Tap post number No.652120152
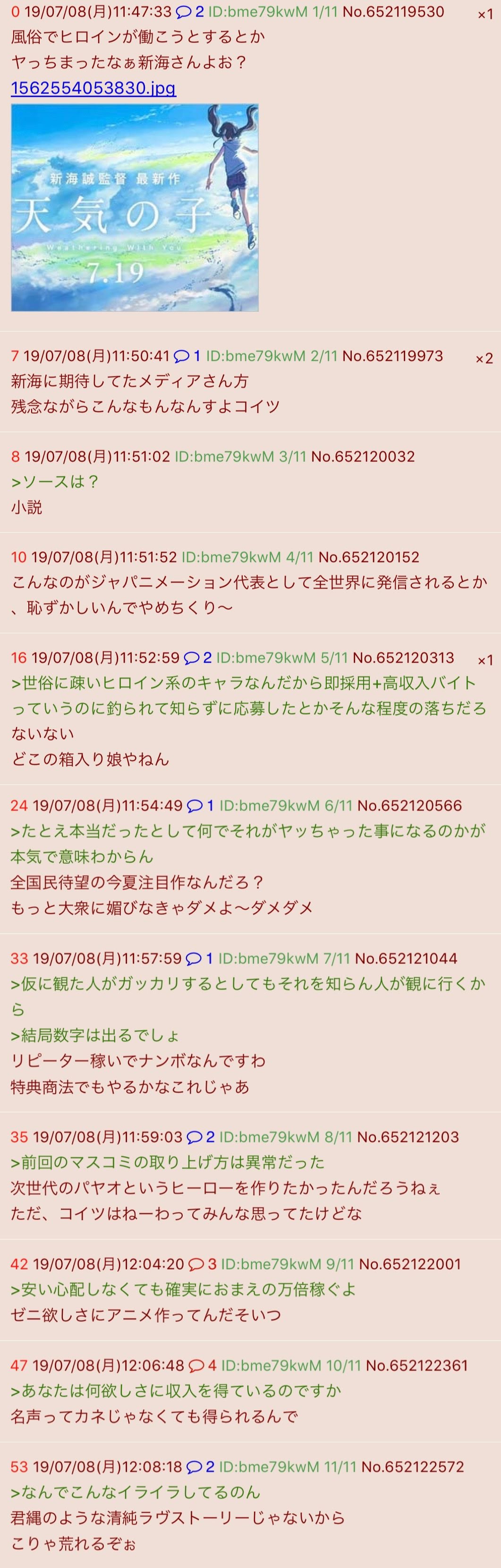Image resolution: width=501 pixels, height=1568 pixels. tap(369, 557)
